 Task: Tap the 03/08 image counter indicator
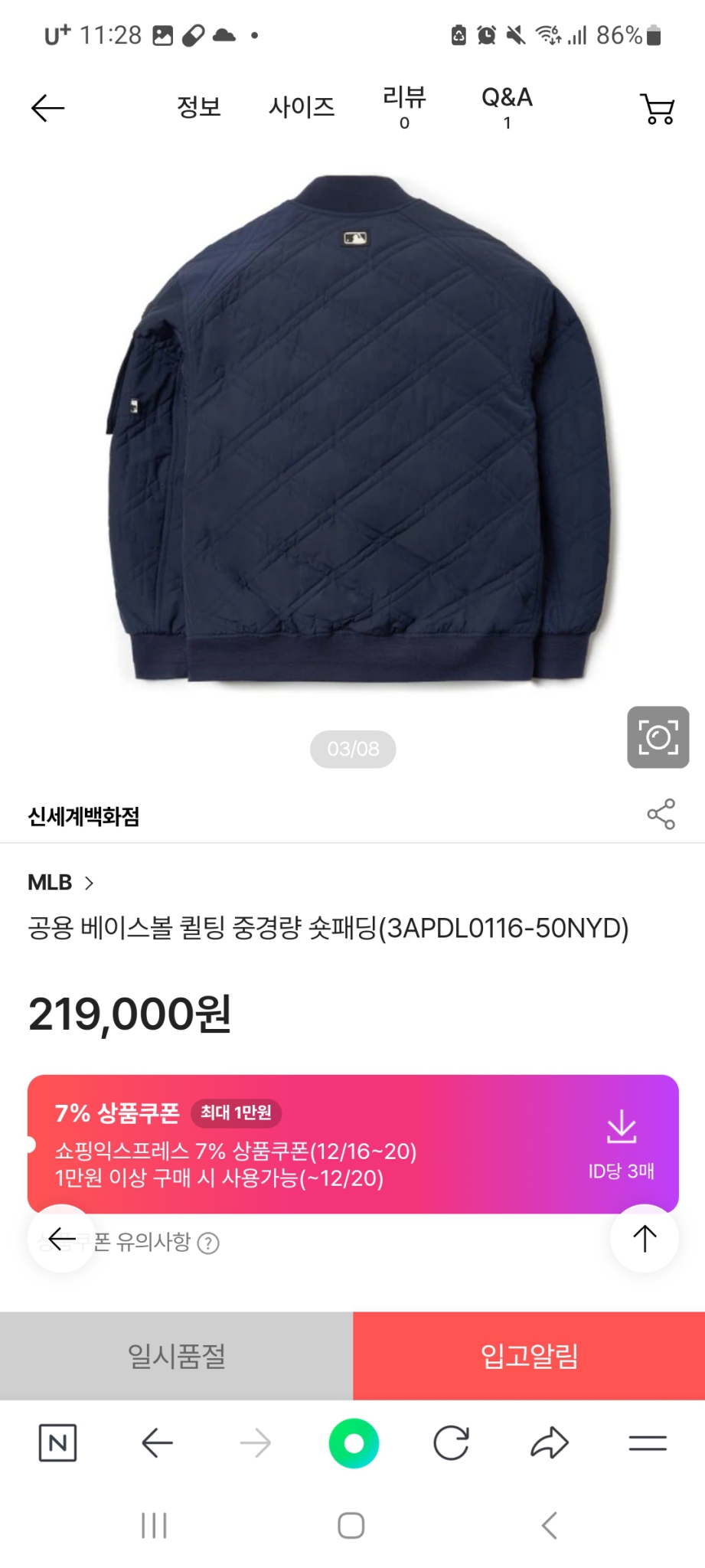(x=351, y=749)
